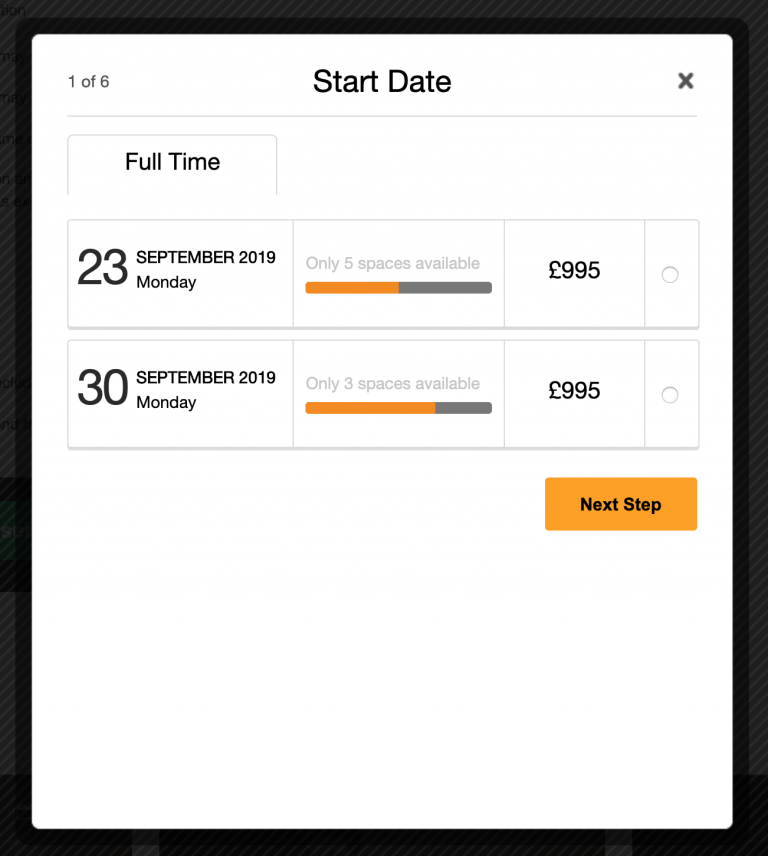Select the 30 September 2019 start date

pyautogui.click(x=670, y=395)
